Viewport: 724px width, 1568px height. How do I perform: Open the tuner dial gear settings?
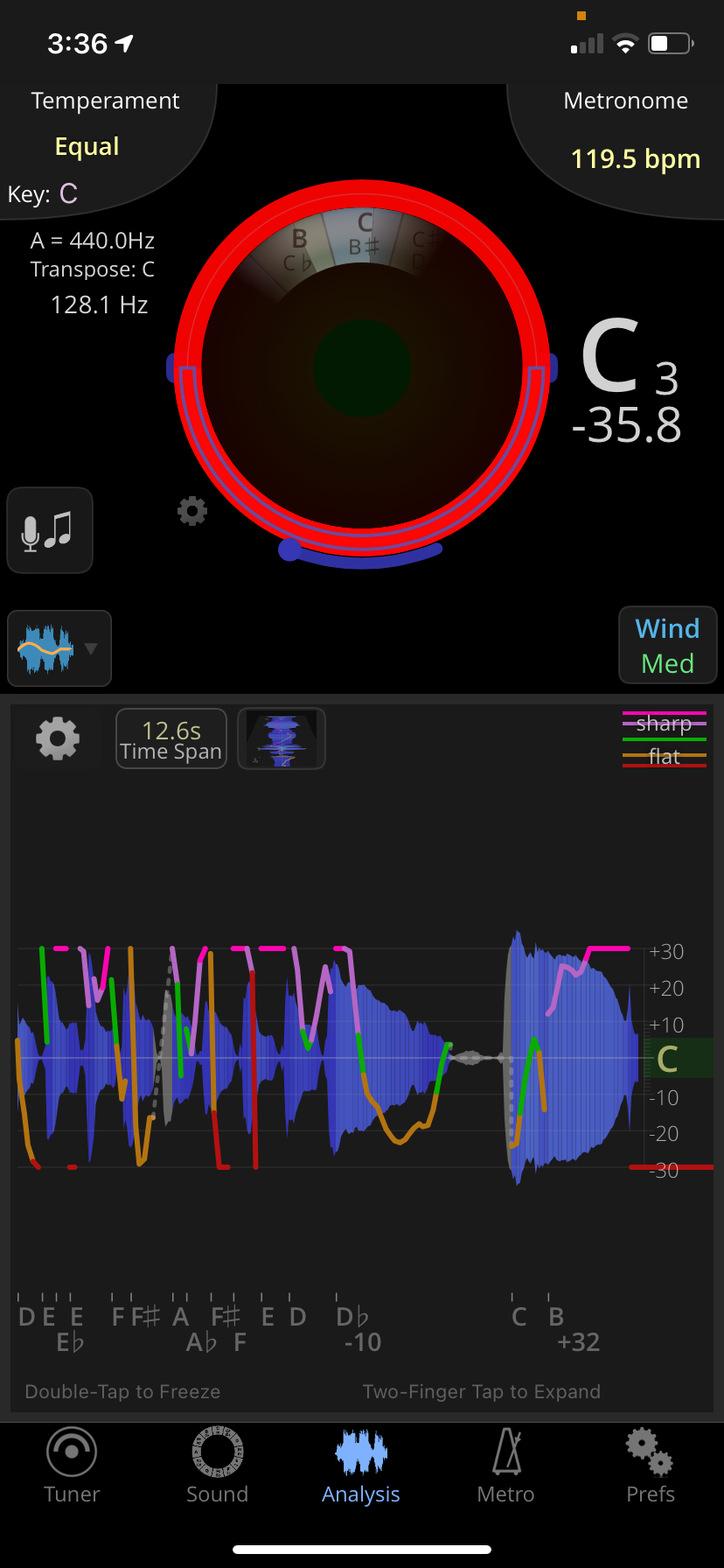click(192, 511)
